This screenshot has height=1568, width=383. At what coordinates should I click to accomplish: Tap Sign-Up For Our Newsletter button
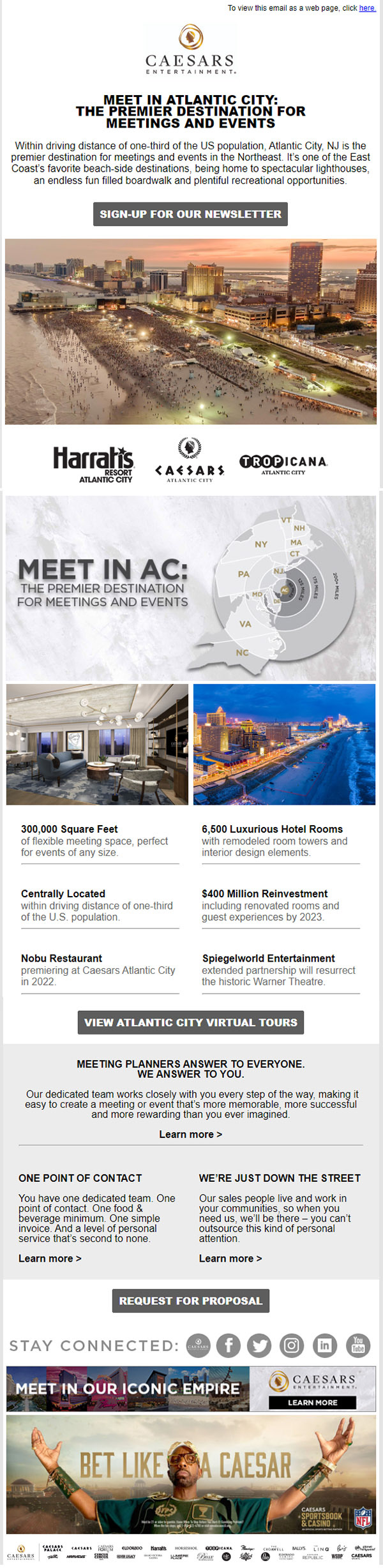[x=190, y=214]
